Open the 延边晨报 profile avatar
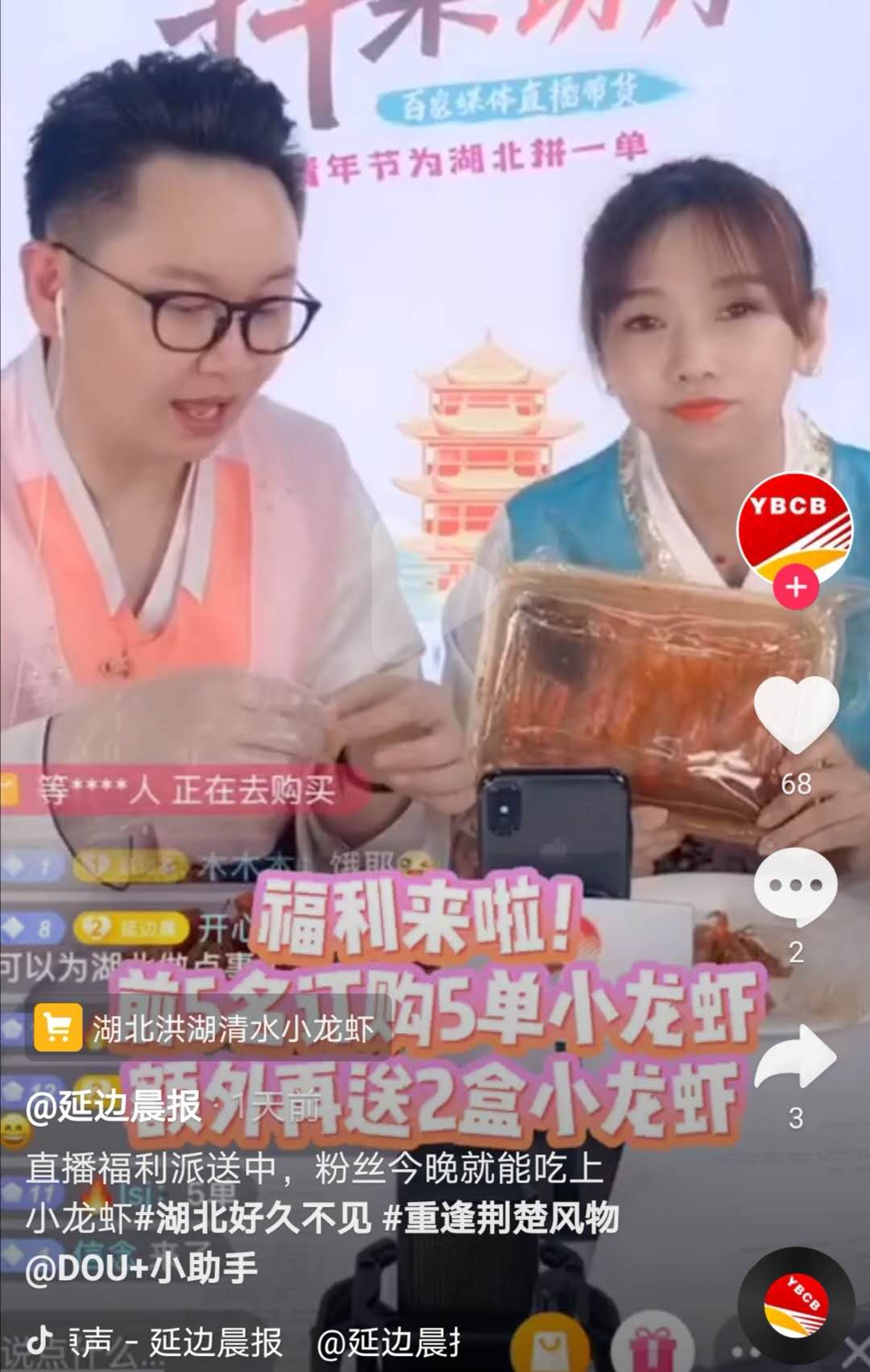This screenshot has width=870, height=1372. coord(794,525)
